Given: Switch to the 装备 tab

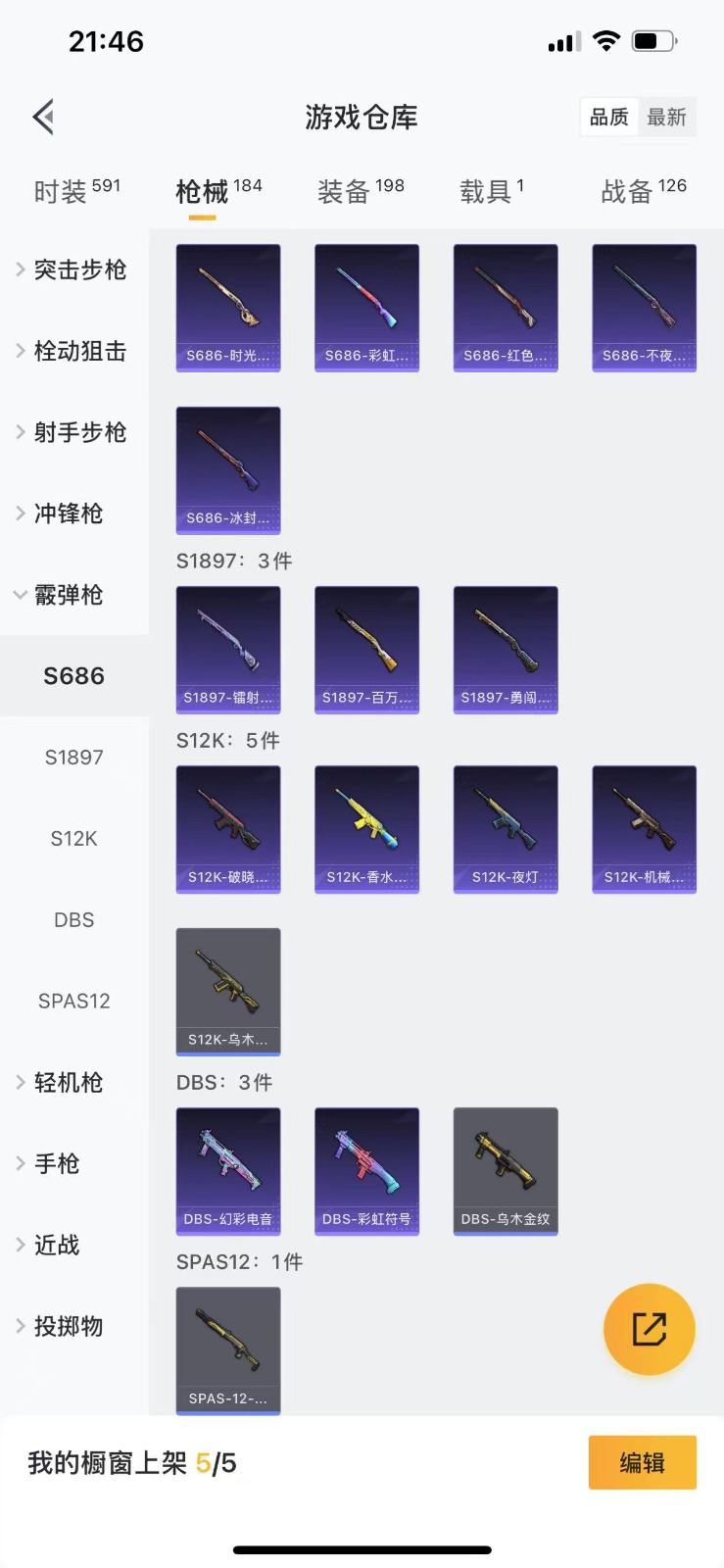Looking at the screenshot, I should [x=360, y=190].
